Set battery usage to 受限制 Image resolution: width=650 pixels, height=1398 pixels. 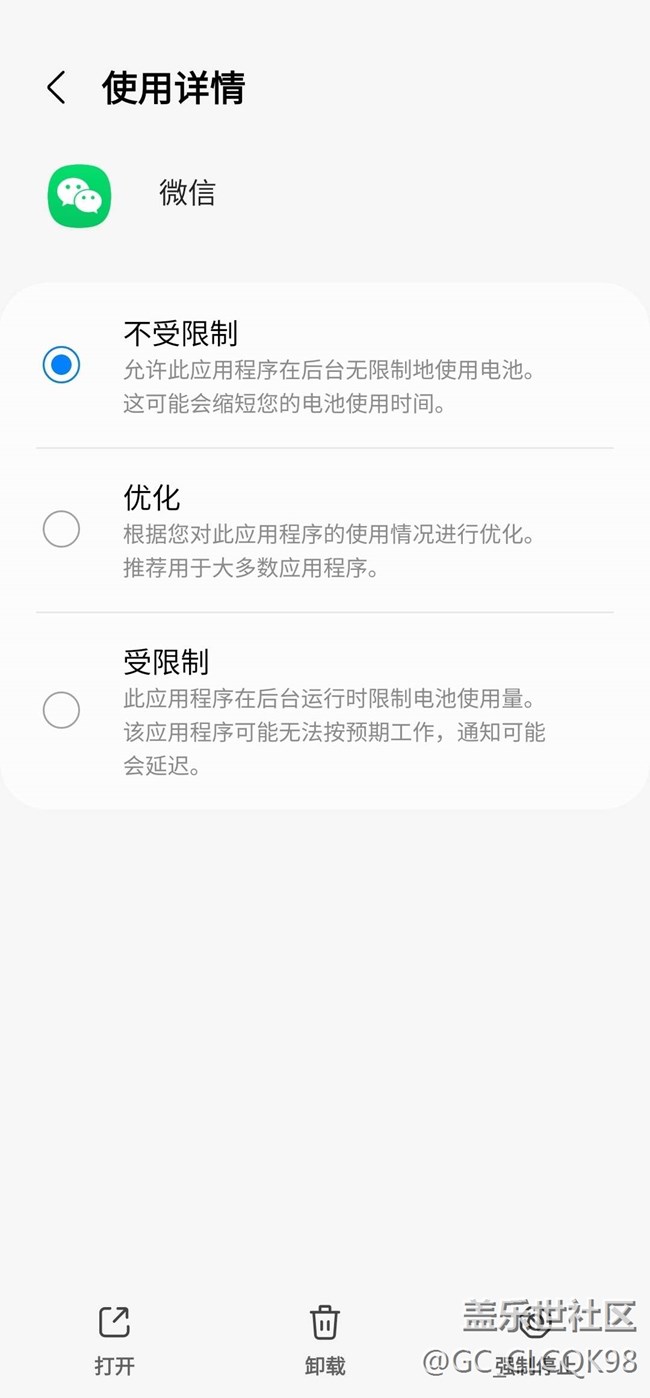pos(61,710)
